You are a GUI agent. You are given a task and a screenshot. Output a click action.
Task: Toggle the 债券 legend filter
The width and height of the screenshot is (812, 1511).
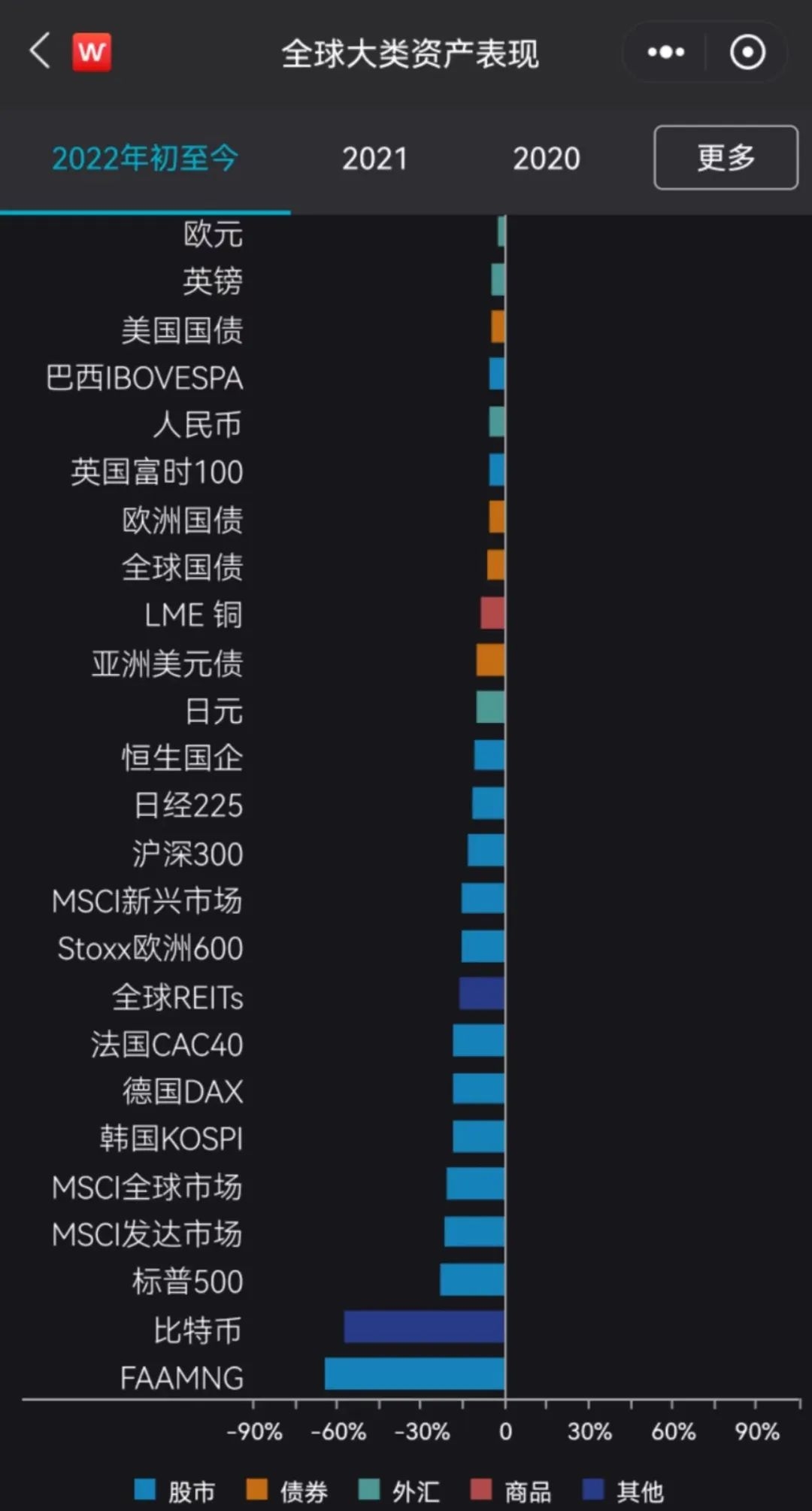click(x=286, y=1491)
